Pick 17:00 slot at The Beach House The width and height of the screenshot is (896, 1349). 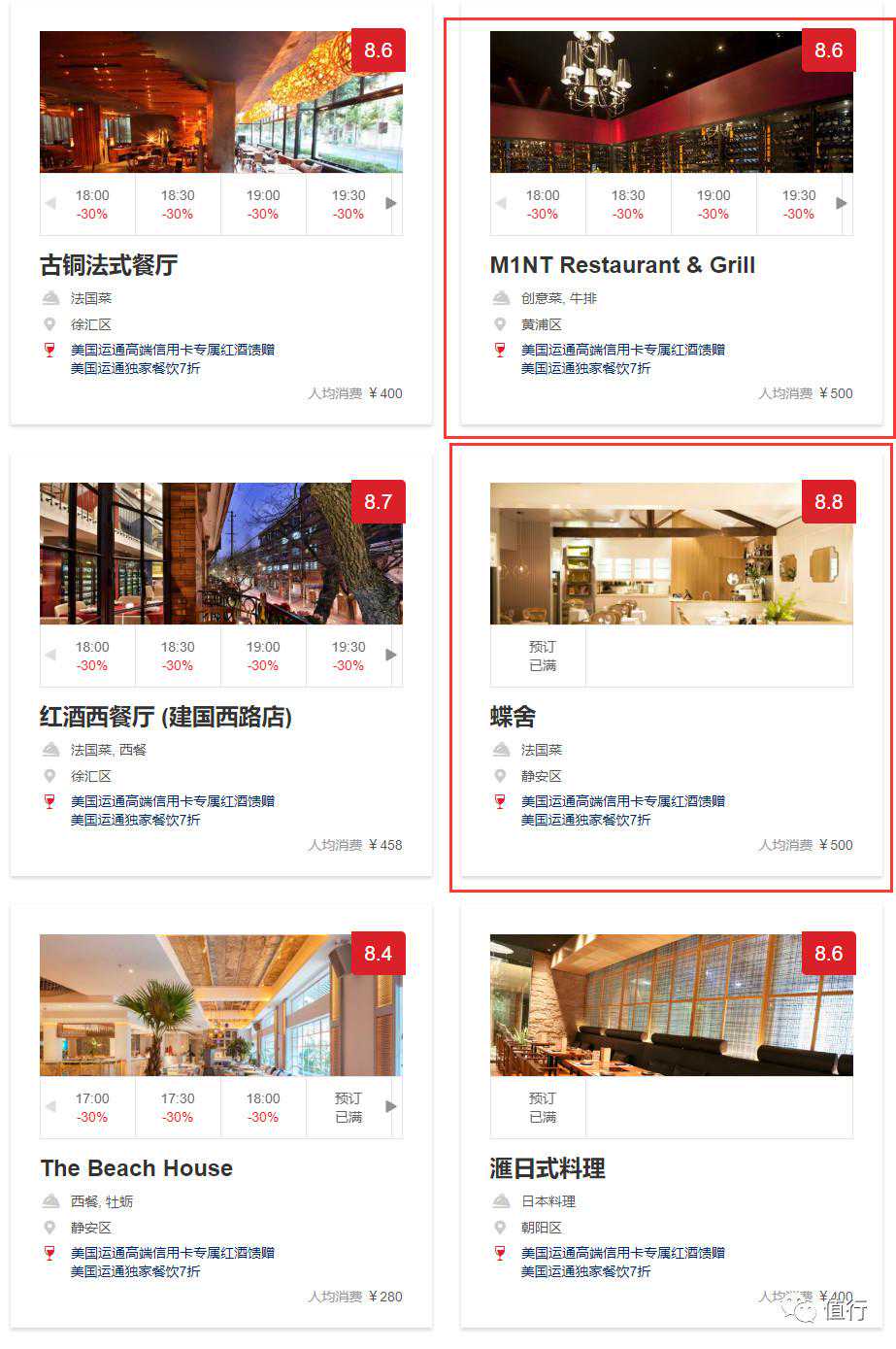[92, 1107]
